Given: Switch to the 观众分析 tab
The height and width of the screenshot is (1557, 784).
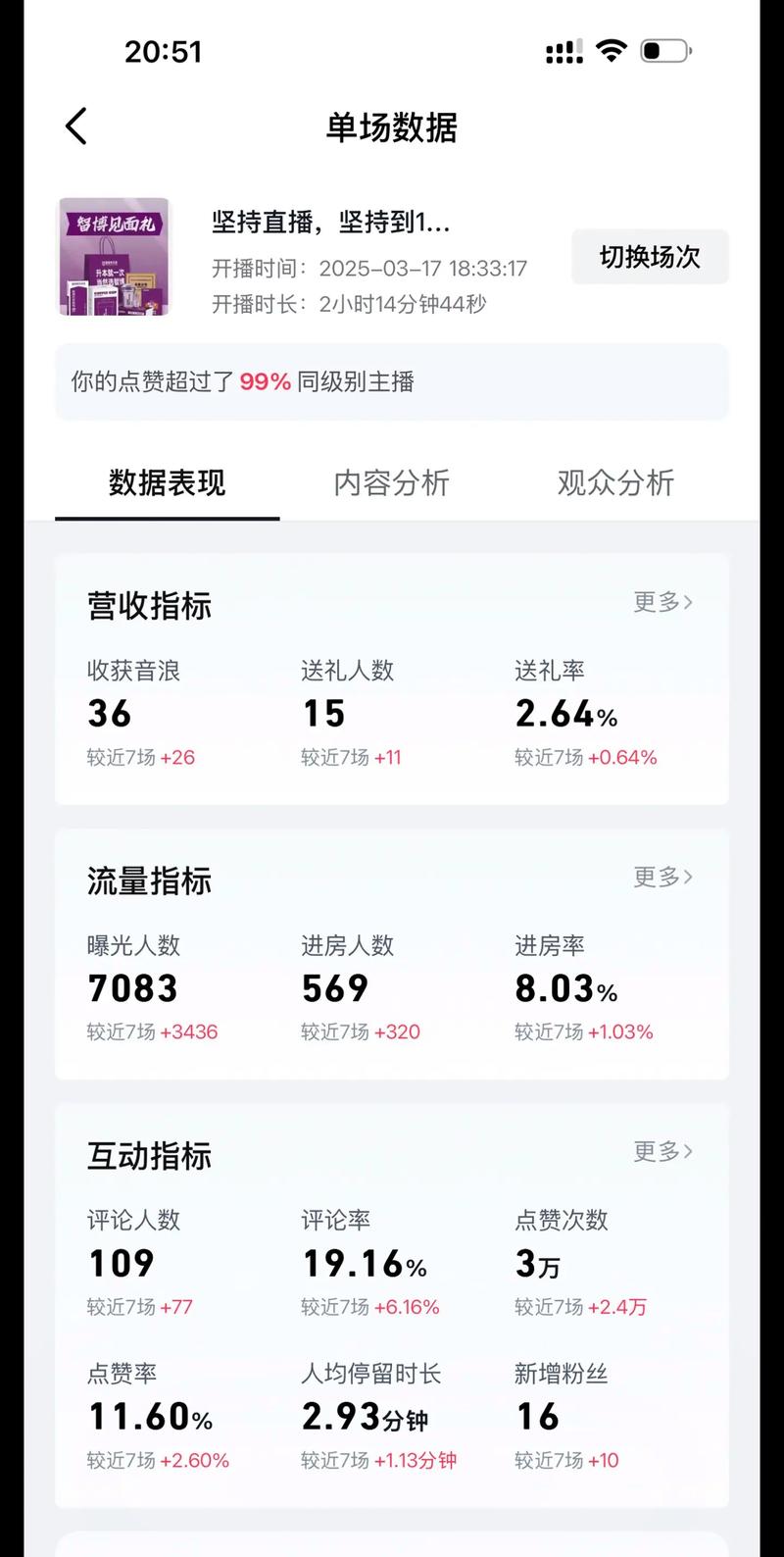Looking at the screenshot, I should pyautogui.click(x=615, y=482).
